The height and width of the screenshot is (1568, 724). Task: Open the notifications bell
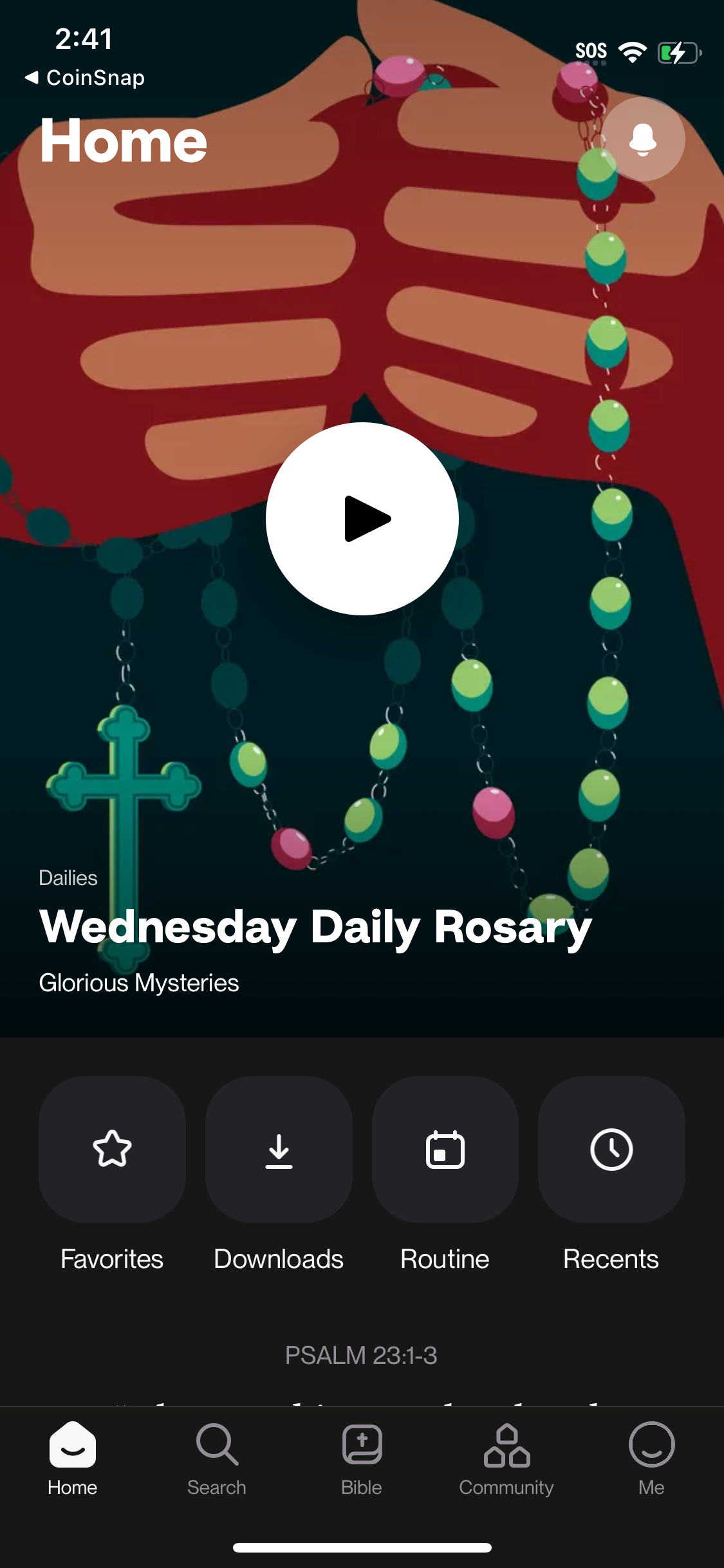(x=642, y=139)
